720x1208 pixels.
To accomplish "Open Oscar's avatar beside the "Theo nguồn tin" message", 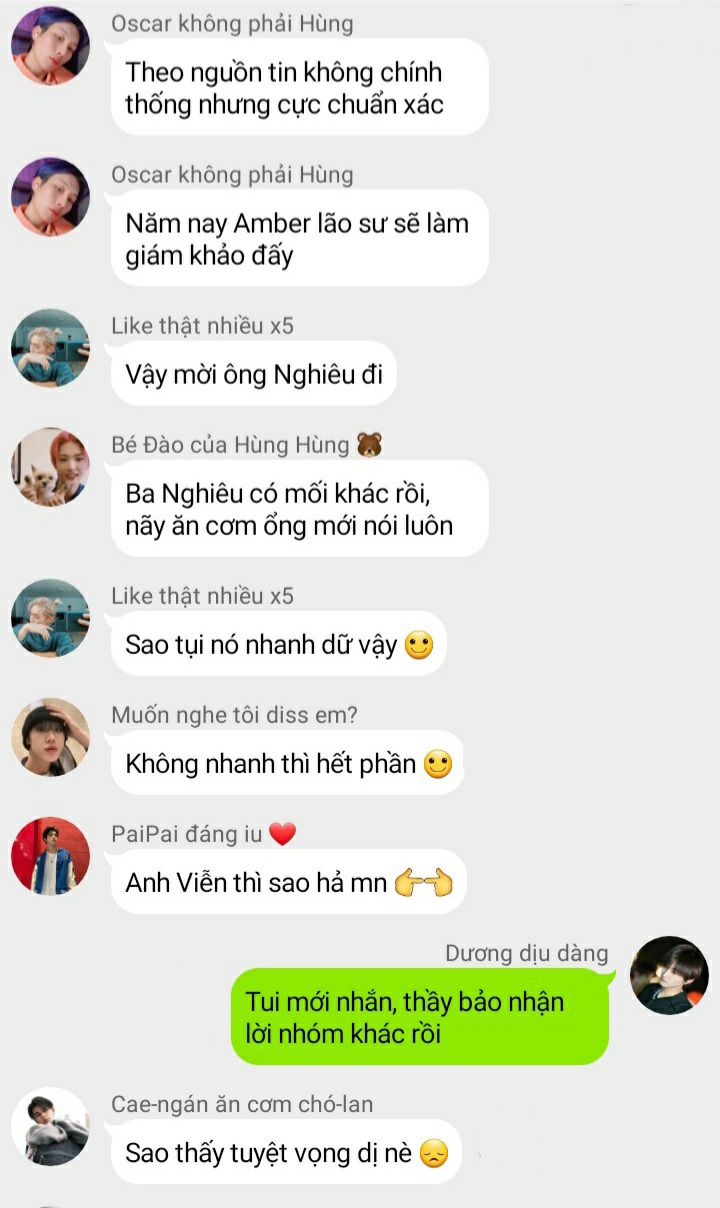I will pyautogui.click(x=50, y=46).
